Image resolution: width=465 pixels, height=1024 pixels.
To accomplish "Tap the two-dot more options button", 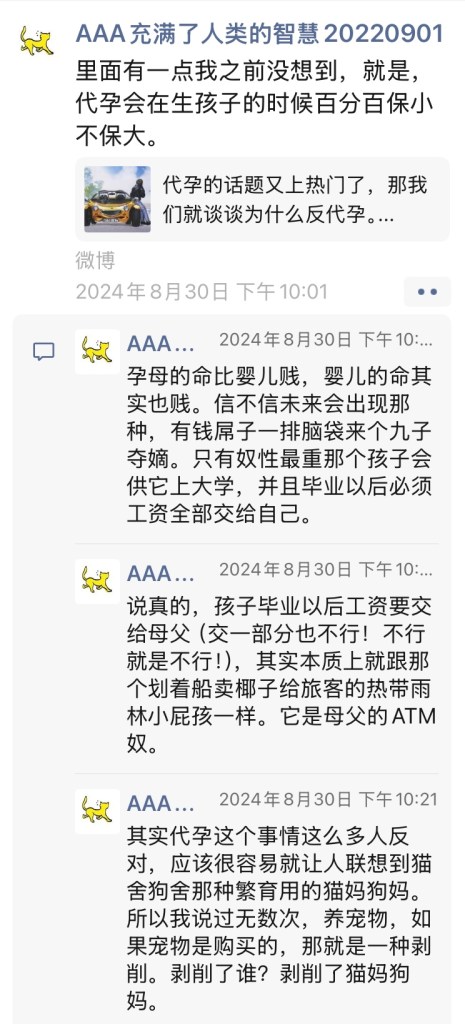I will [x=427, y=292].
